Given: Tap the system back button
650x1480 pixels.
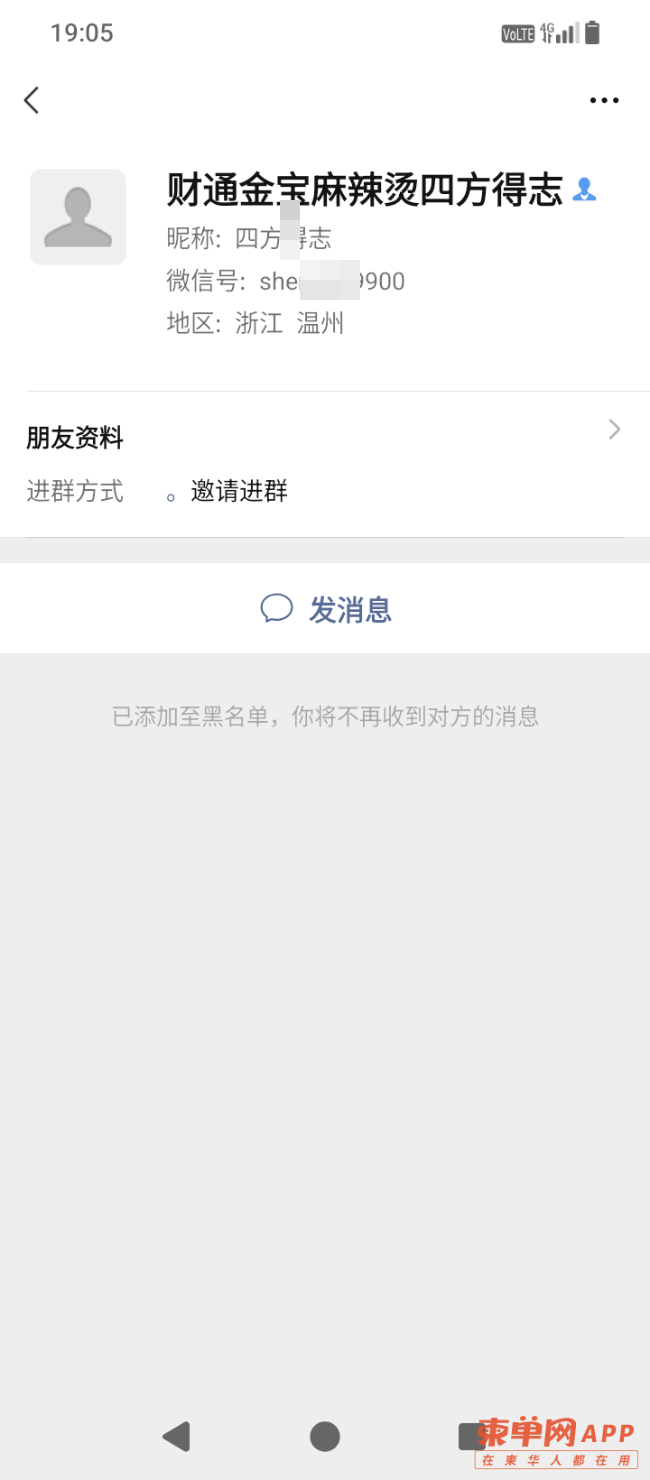Looking at the screenshot, I should [176, 1436].
